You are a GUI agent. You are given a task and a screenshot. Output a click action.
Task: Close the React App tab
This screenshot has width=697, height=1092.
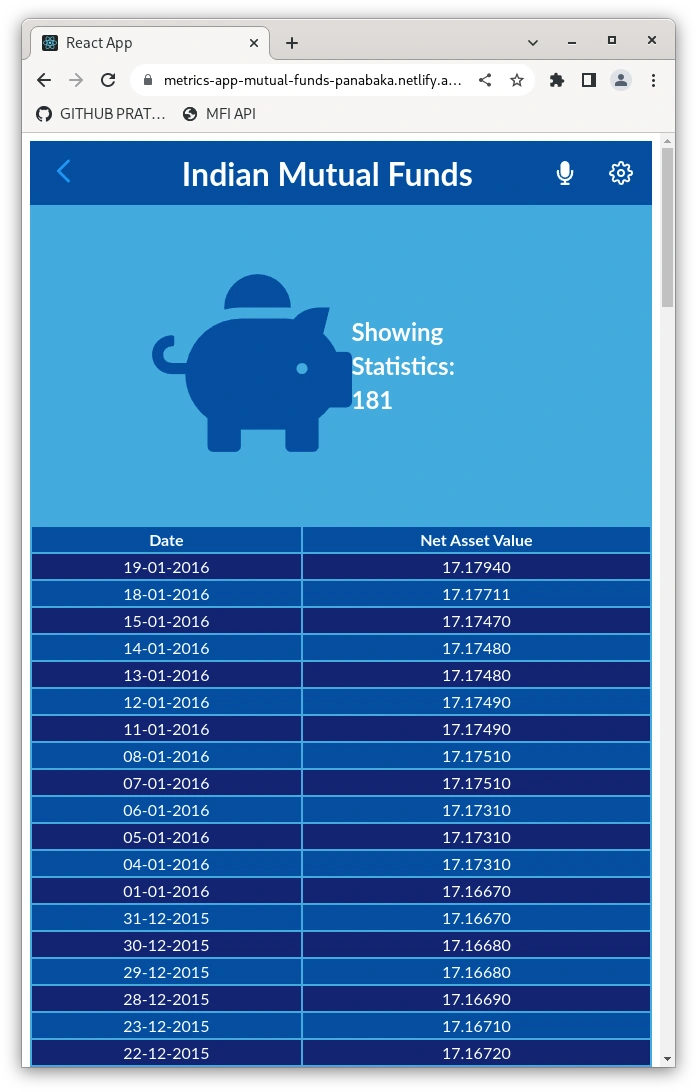[x=254, y=43]
